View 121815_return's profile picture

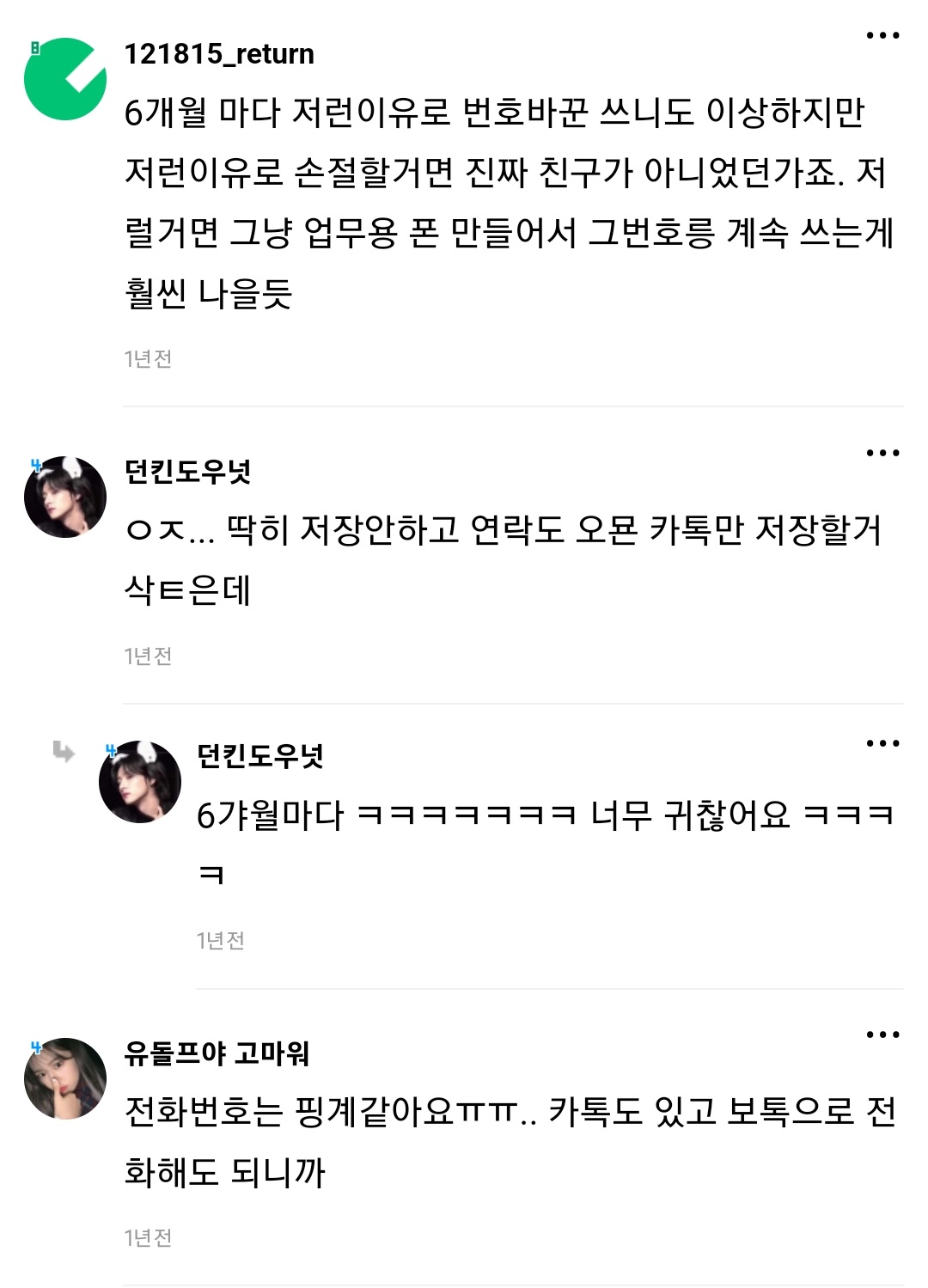pyautogui.click(x=65, y=78)
